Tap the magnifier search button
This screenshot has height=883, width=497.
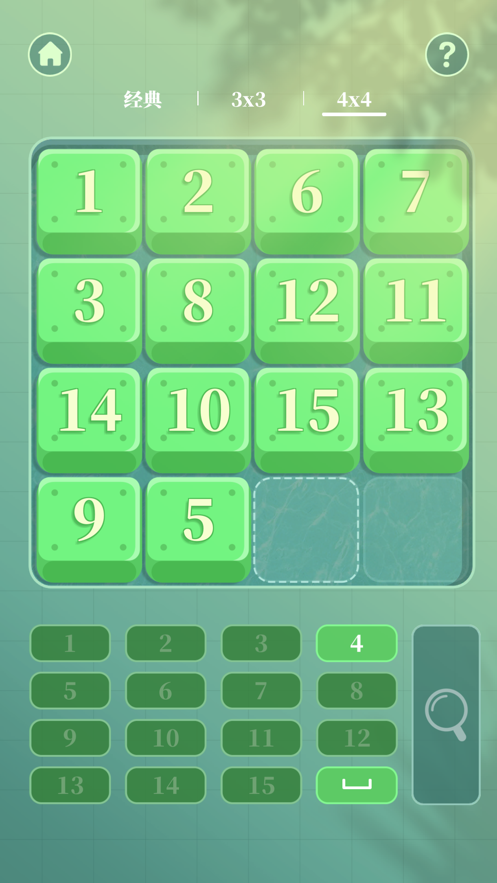(446, 715)
